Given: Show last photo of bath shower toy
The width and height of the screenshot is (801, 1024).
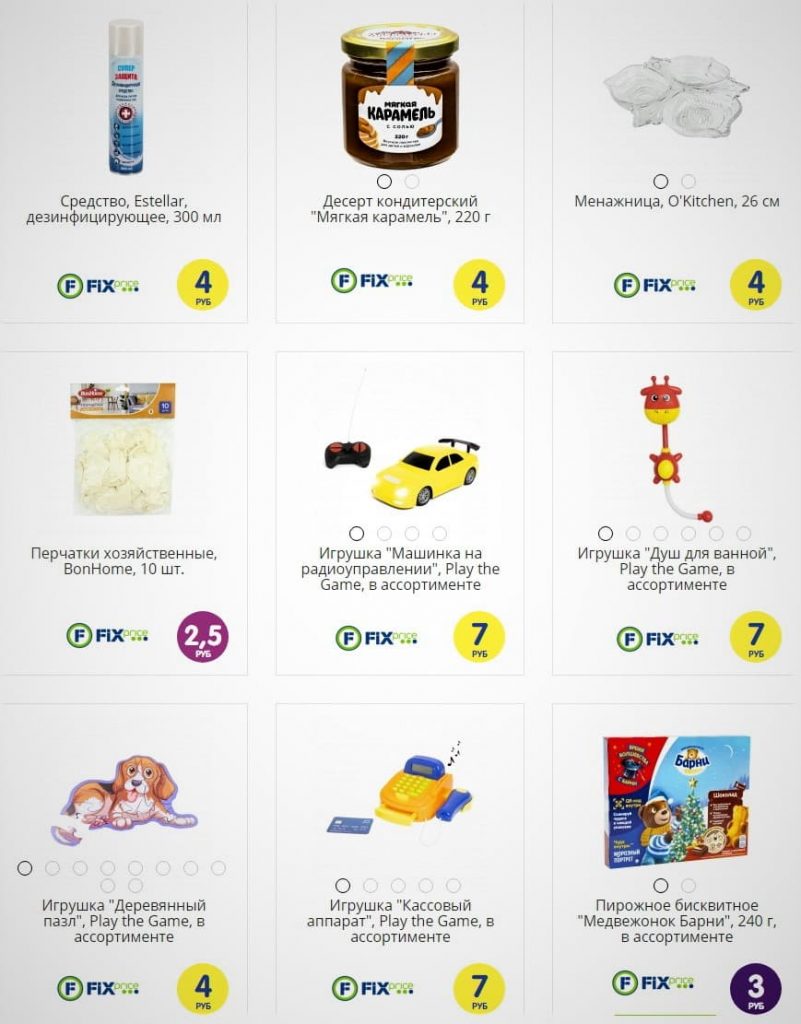Looking at the screenshot, I should point(744,534).
